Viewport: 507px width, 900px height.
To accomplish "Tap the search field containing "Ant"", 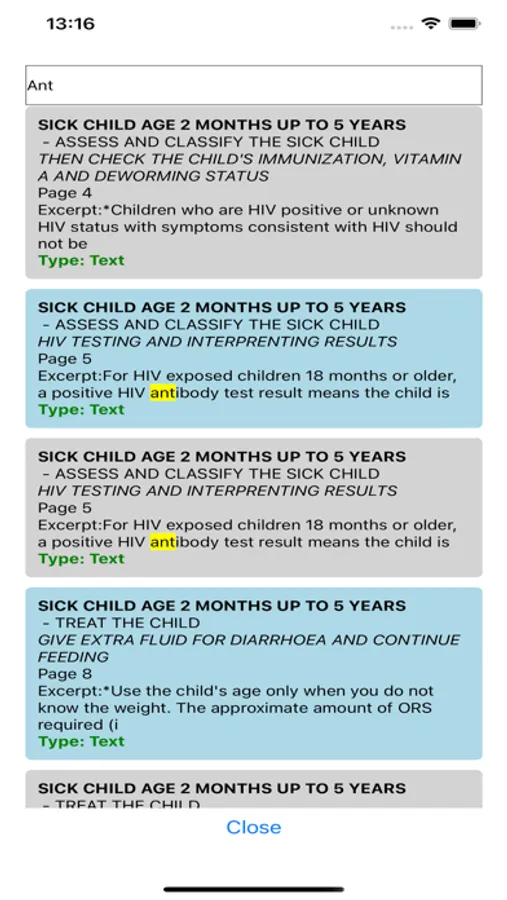I will pos(253,85).
